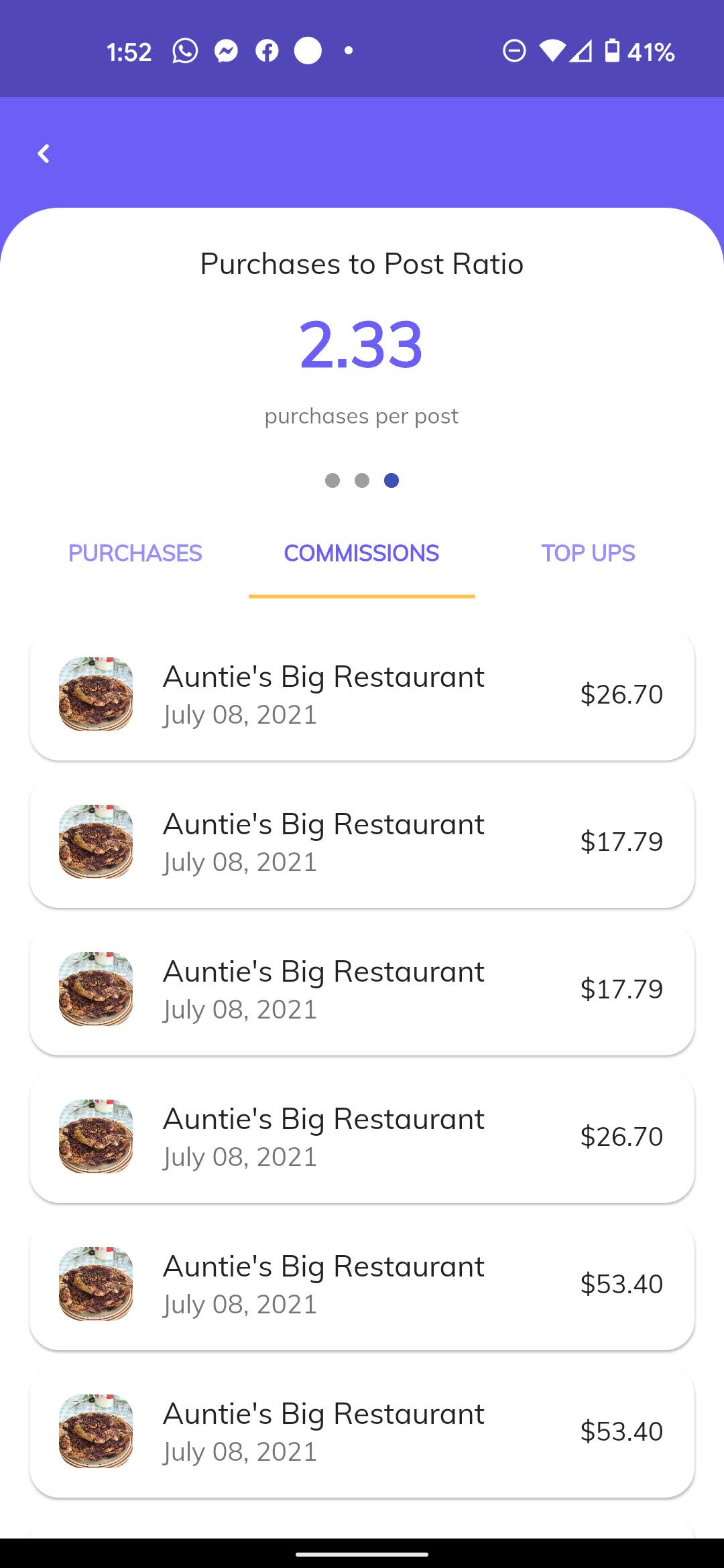Image resolution: width=724 pixels, height=1568 pixels.
Task: Select the Commissions tab
Action: coord(361,553)
